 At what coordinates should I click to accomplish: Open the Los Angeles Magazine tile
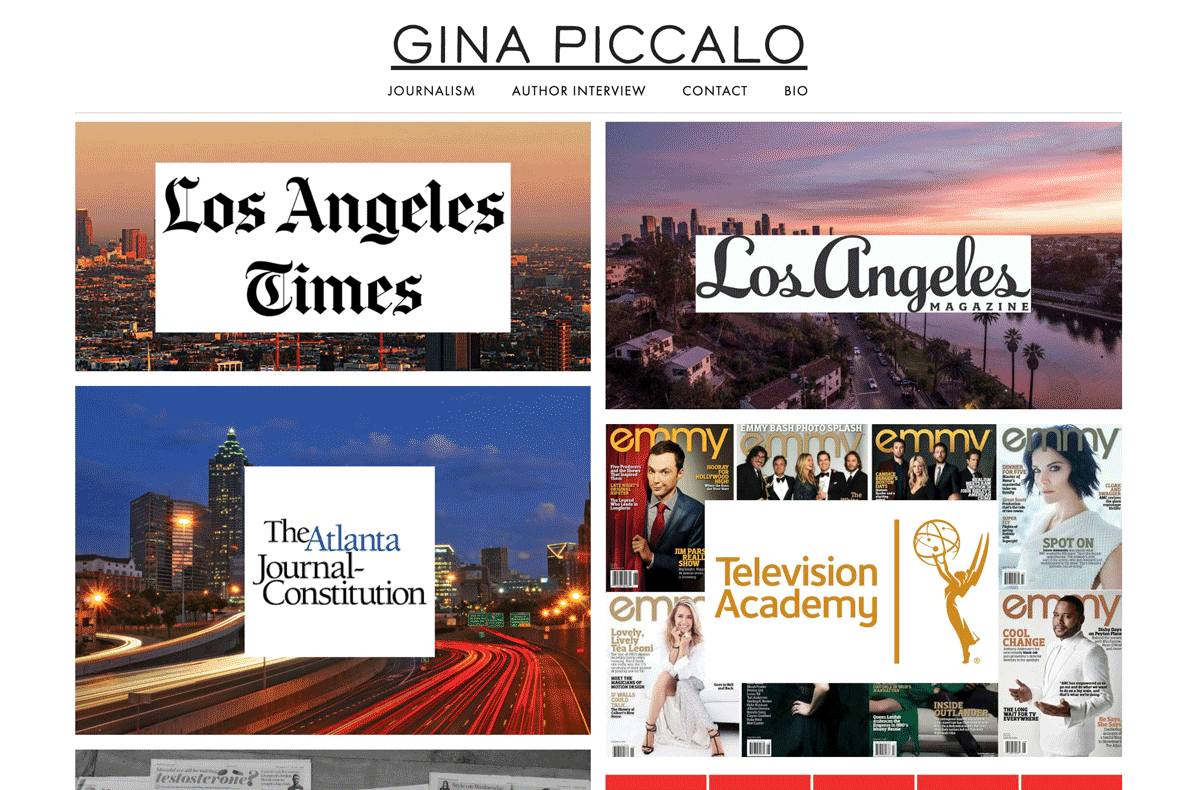(863, 266)
